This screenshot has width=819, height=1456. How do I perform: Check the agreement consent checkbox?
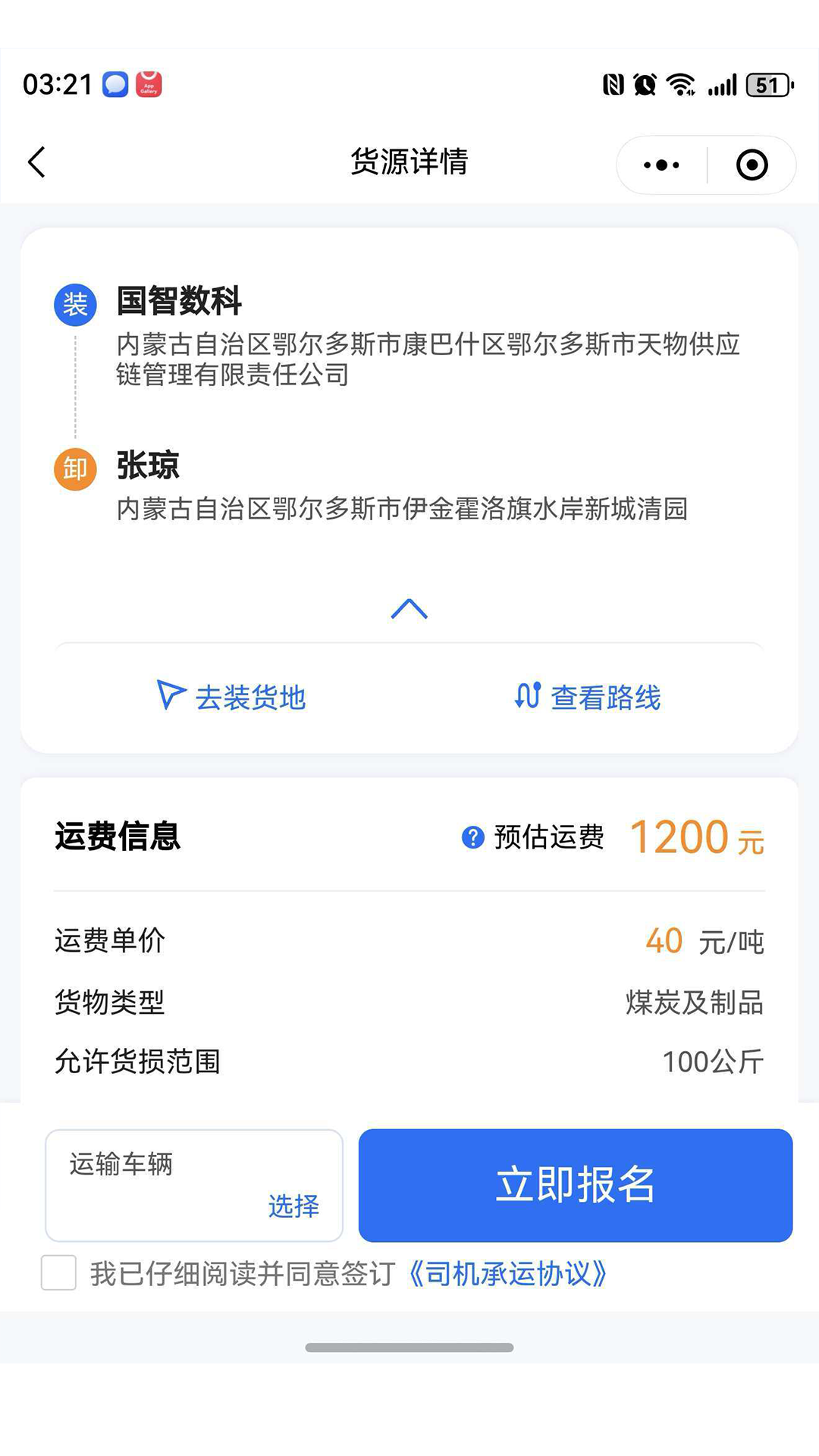click(x=59, y=1272)
